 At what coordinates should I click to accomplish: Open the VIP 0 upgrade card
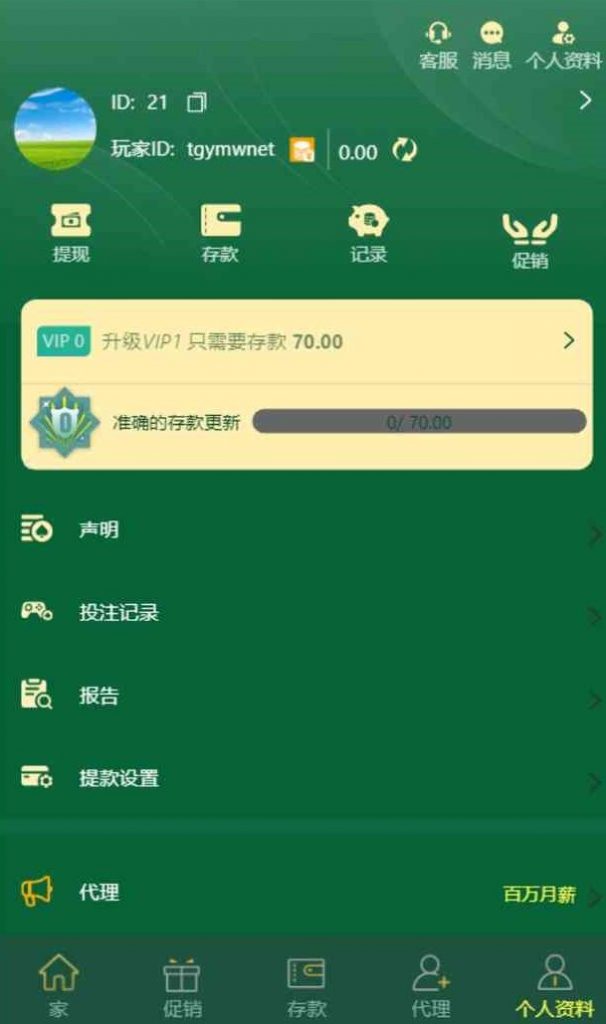click(306, 341)
